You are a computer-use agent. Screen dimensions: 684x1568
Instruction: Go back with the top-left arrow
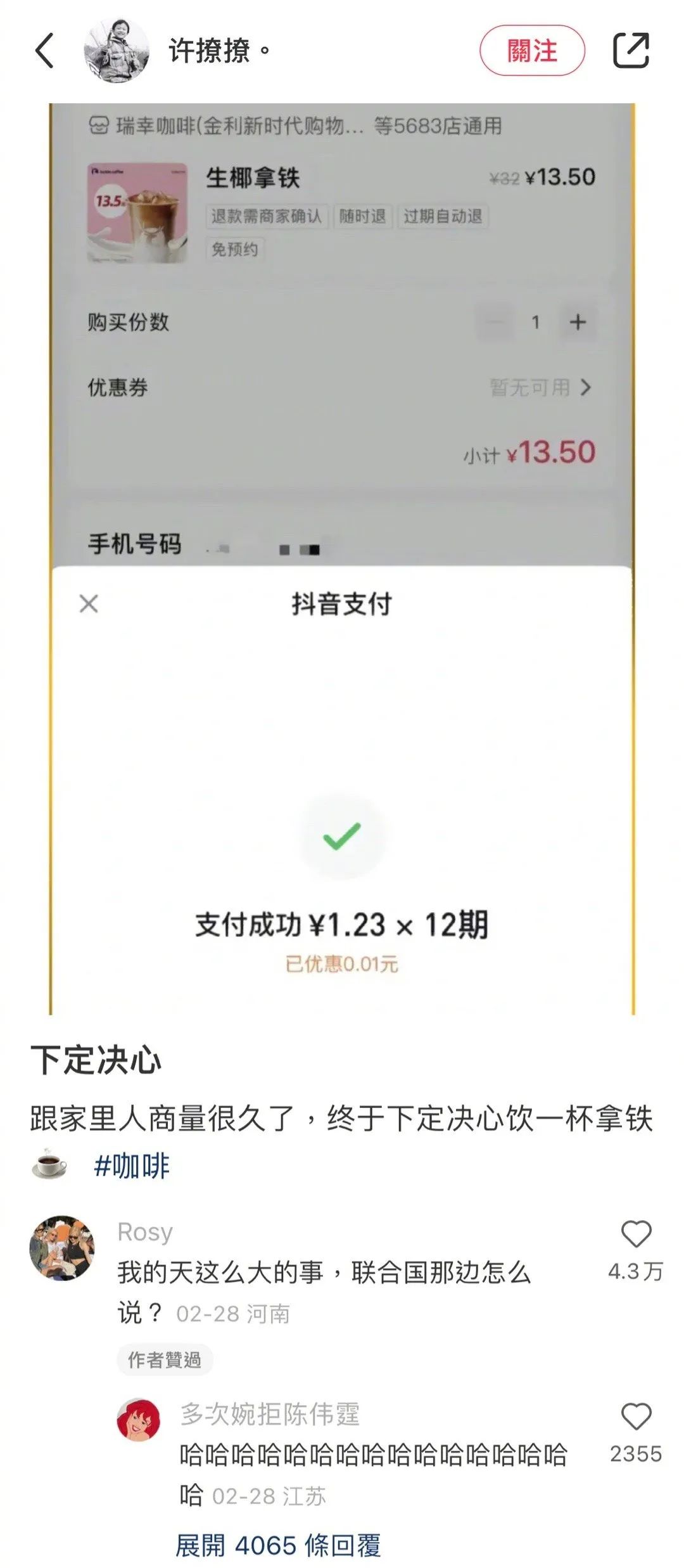point(44,51)
